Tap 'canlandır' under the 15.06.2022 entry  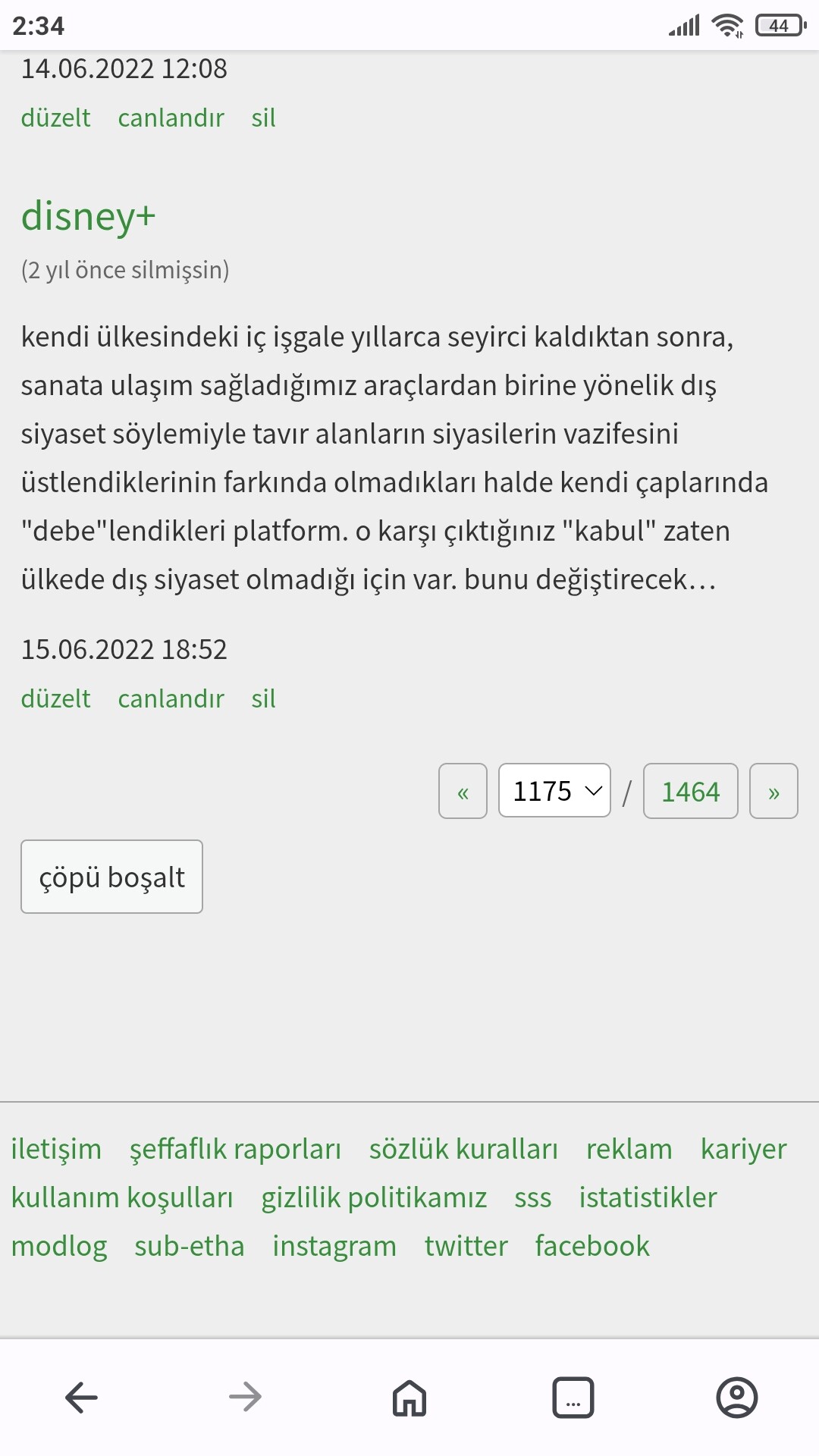coord(171,698)
